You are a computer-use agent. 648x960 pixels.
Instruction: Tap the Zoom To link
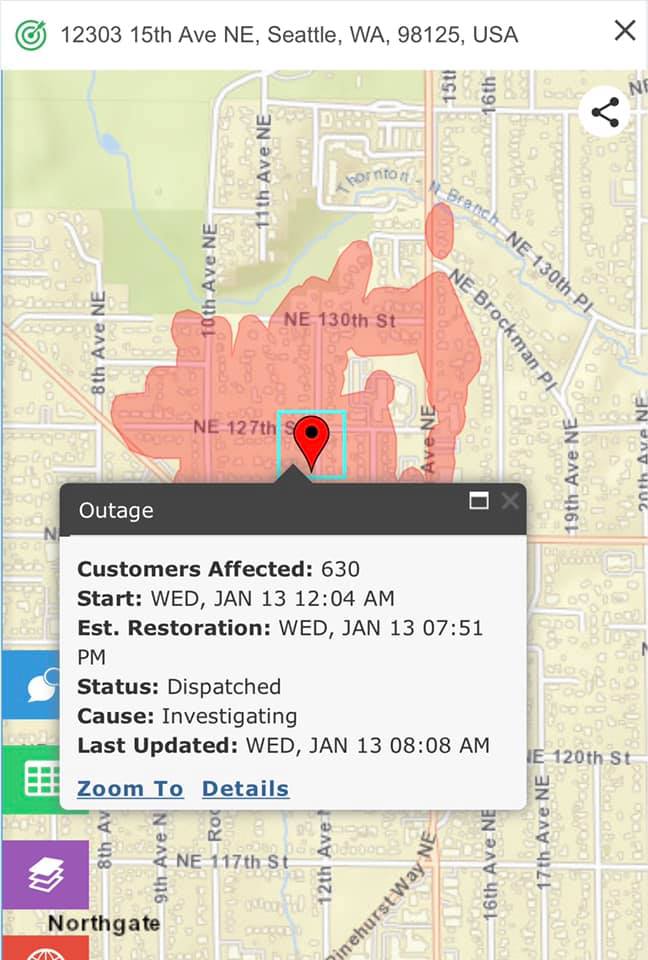(x=130, y=788)
